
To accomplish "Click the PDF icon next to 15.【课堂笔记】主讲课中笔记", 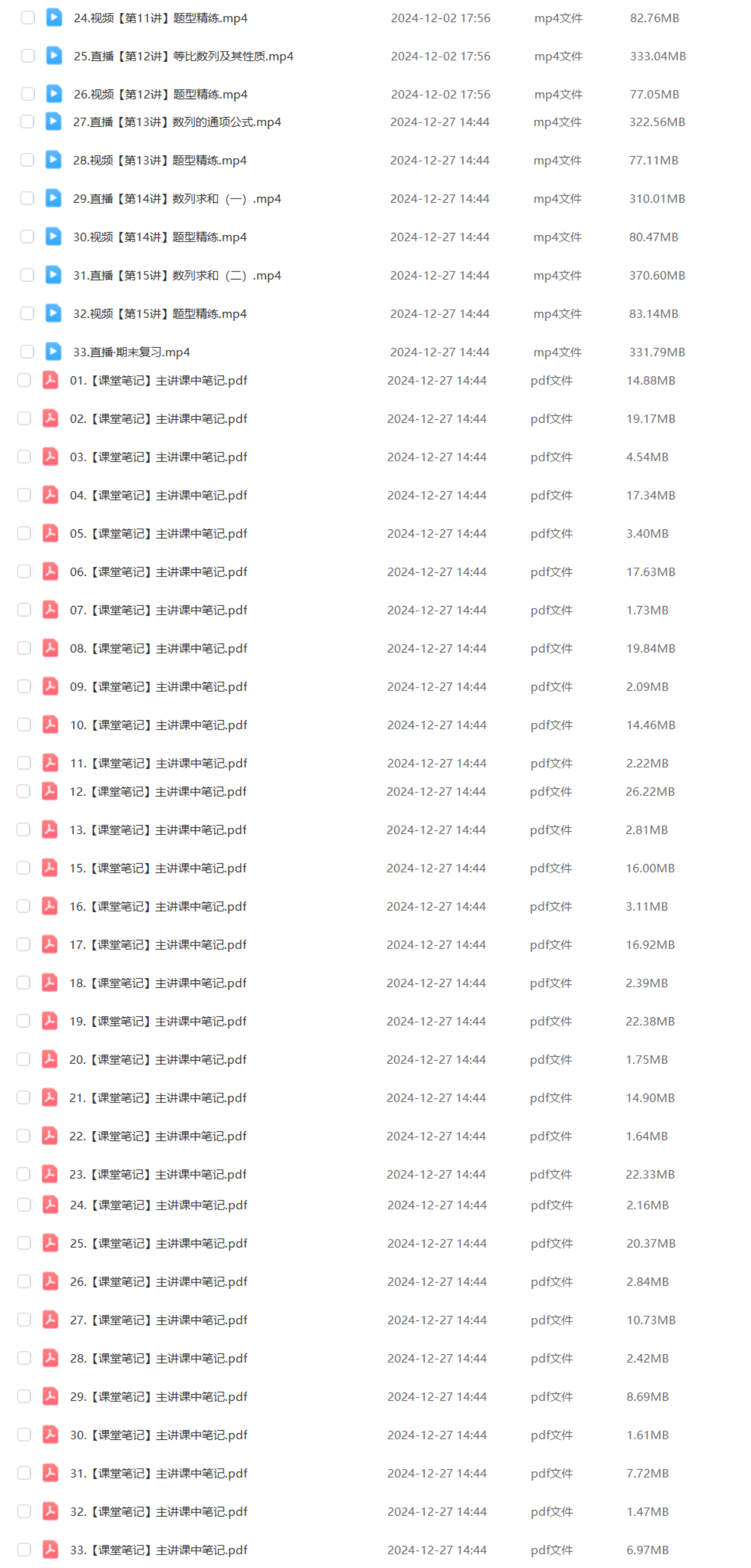I will point(49,868).
